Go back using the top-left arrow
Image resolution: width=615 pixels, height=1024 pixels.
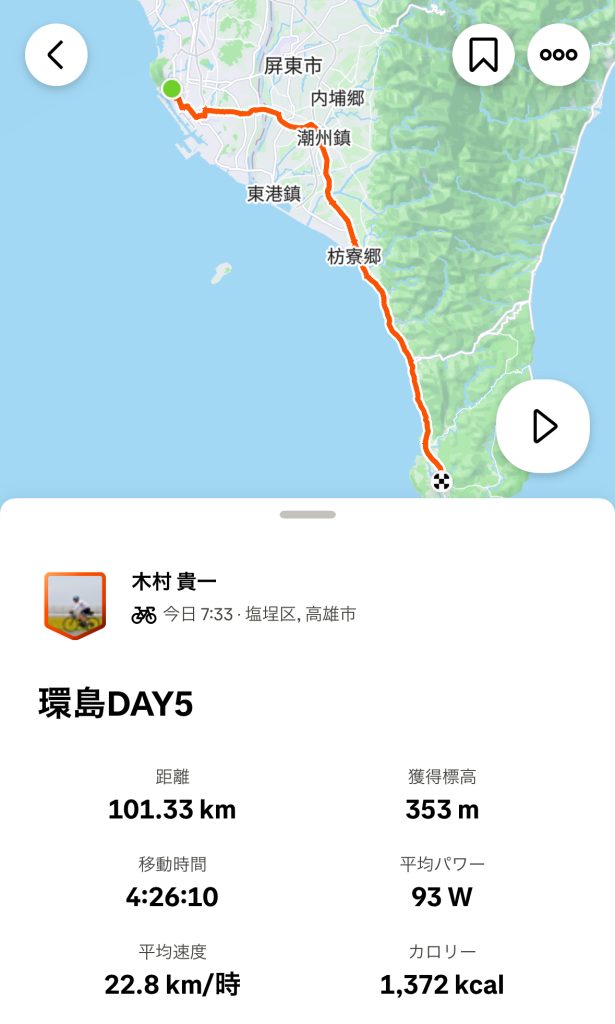pos(56,55)
